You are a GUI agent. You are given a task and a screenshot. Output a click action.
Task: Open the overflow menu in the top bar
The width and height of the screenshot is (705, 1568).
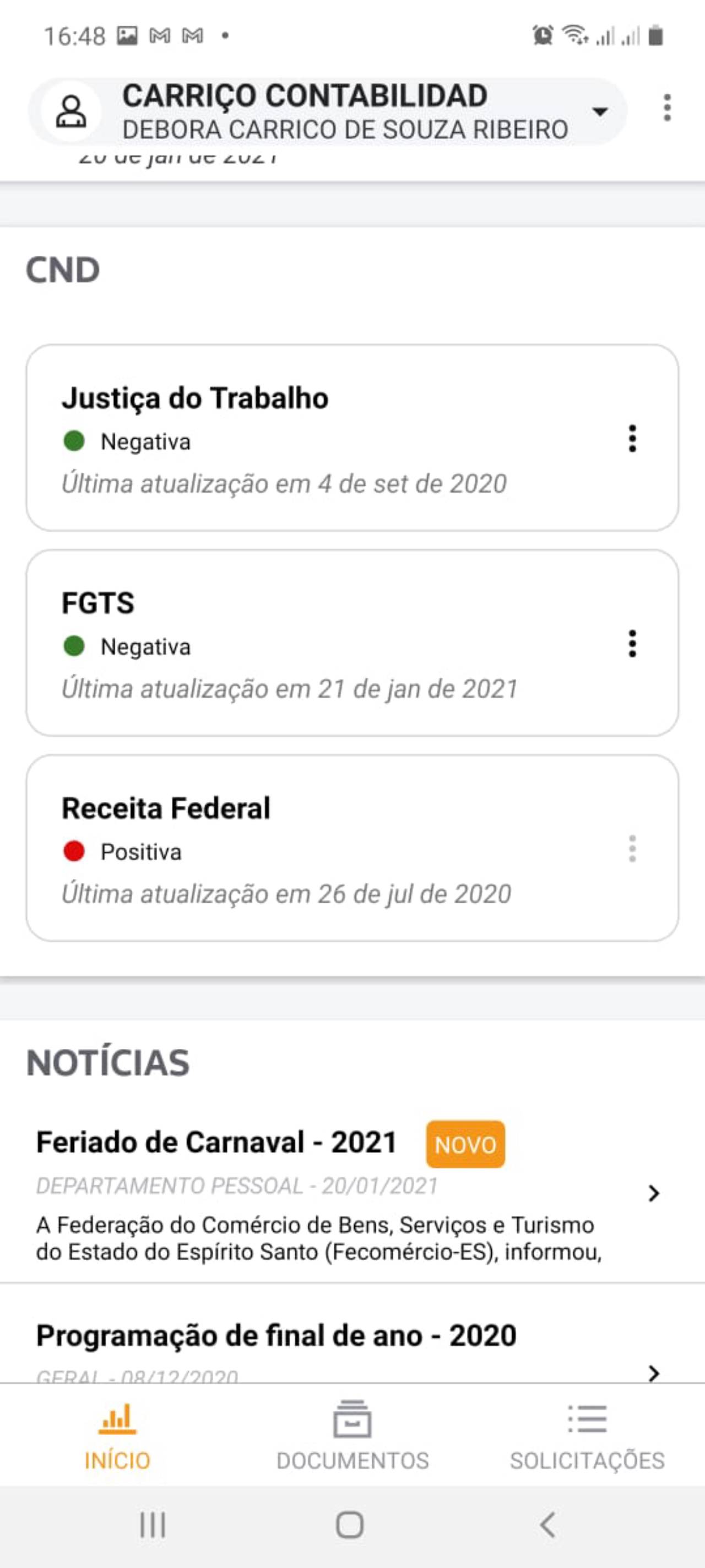668,107
